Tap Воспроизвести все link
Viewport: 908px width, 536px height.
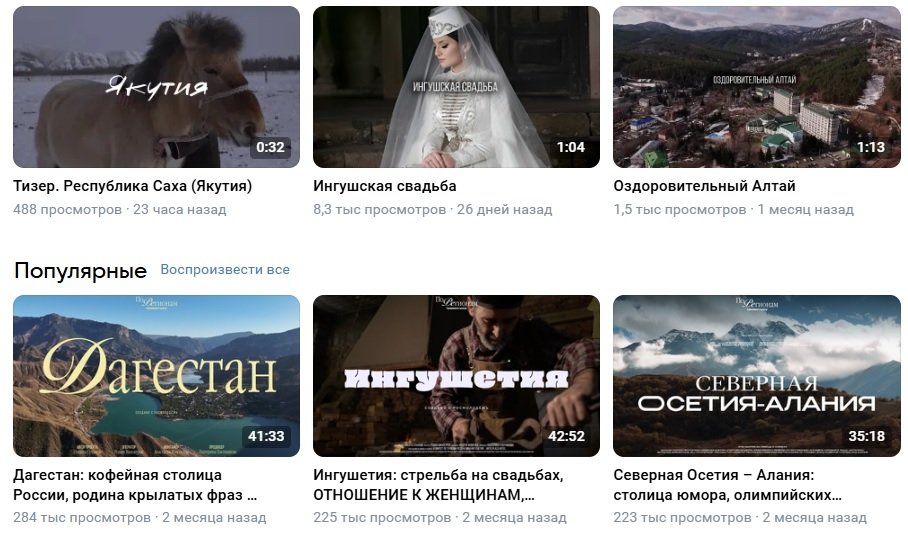coord(225,270)
